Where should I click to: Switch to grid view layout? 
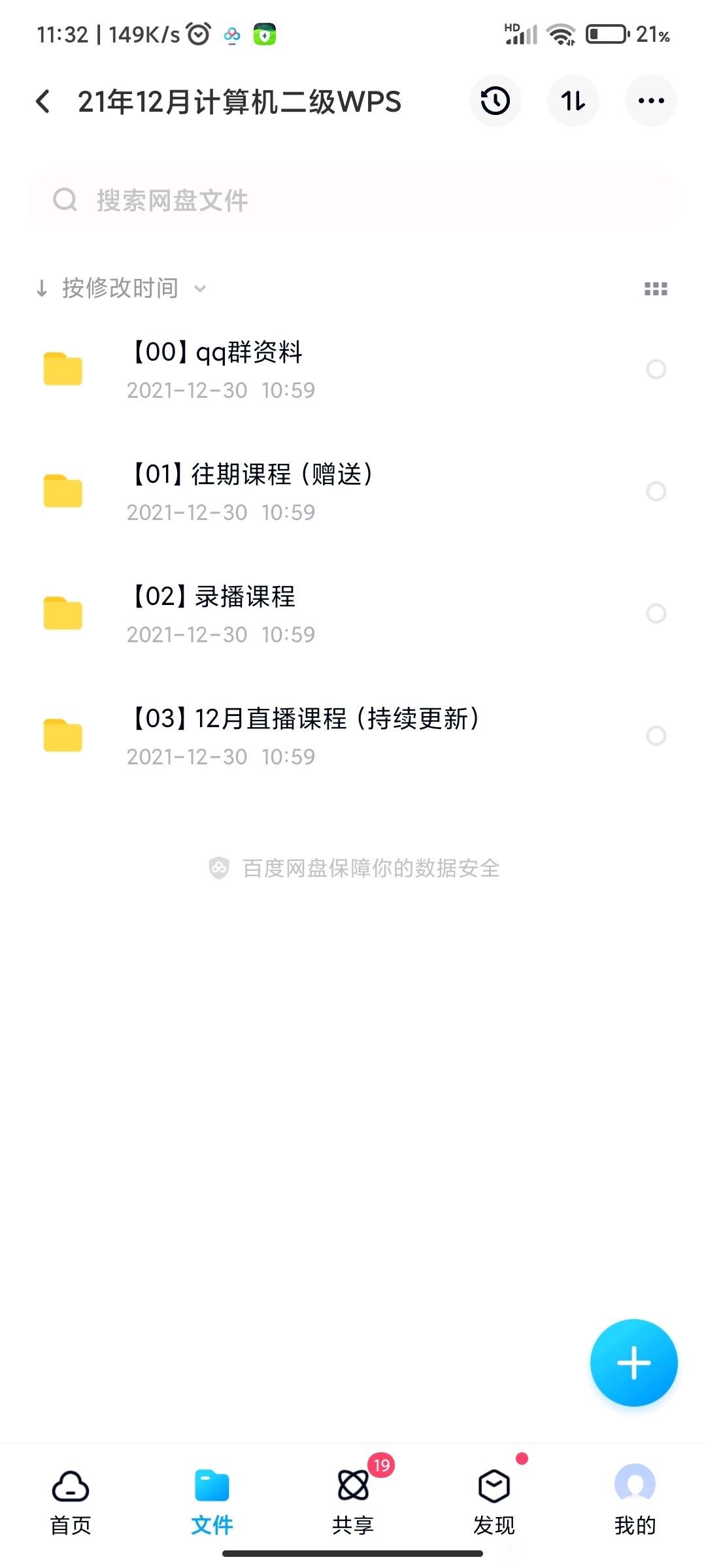pos(656,289)
